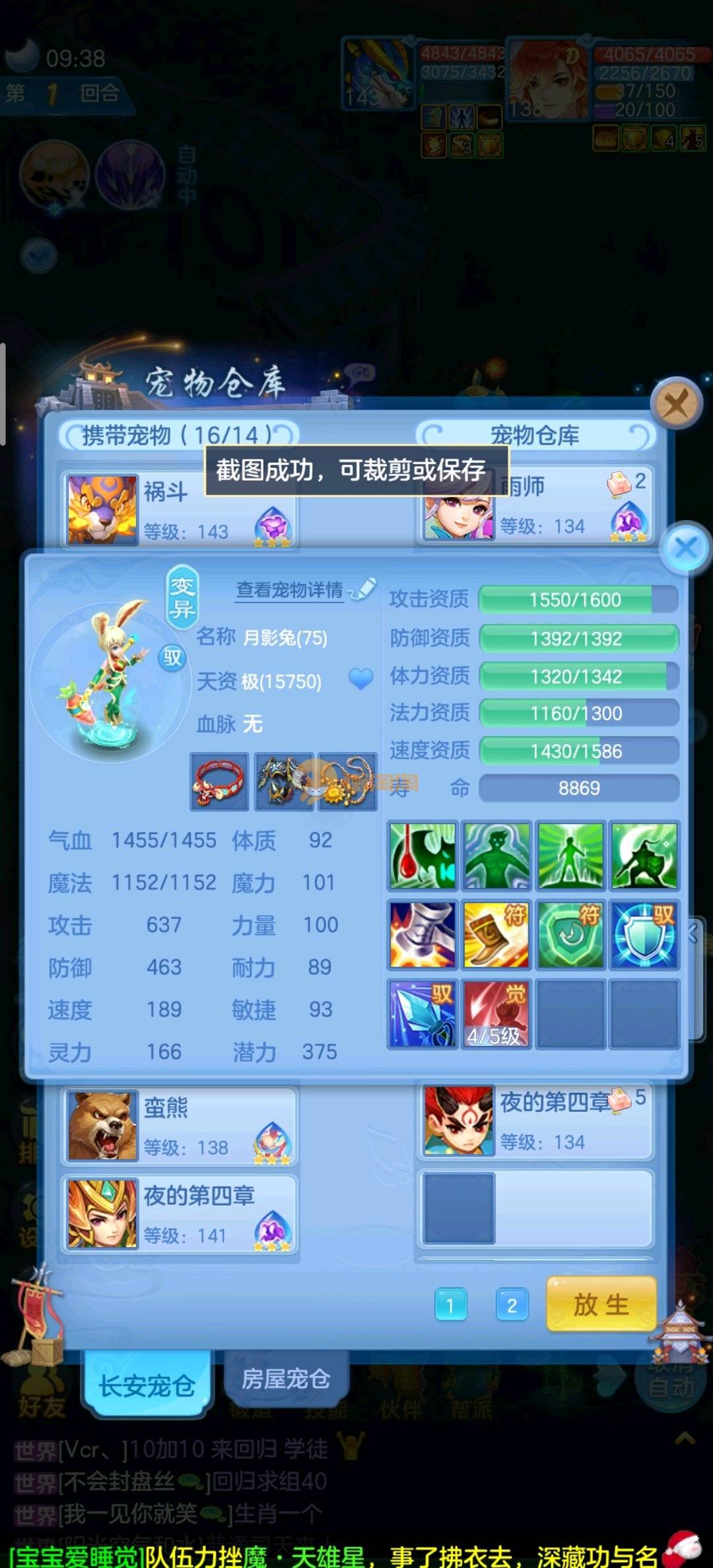Switch to 长安宠仓 tab

click(147, 1384)
